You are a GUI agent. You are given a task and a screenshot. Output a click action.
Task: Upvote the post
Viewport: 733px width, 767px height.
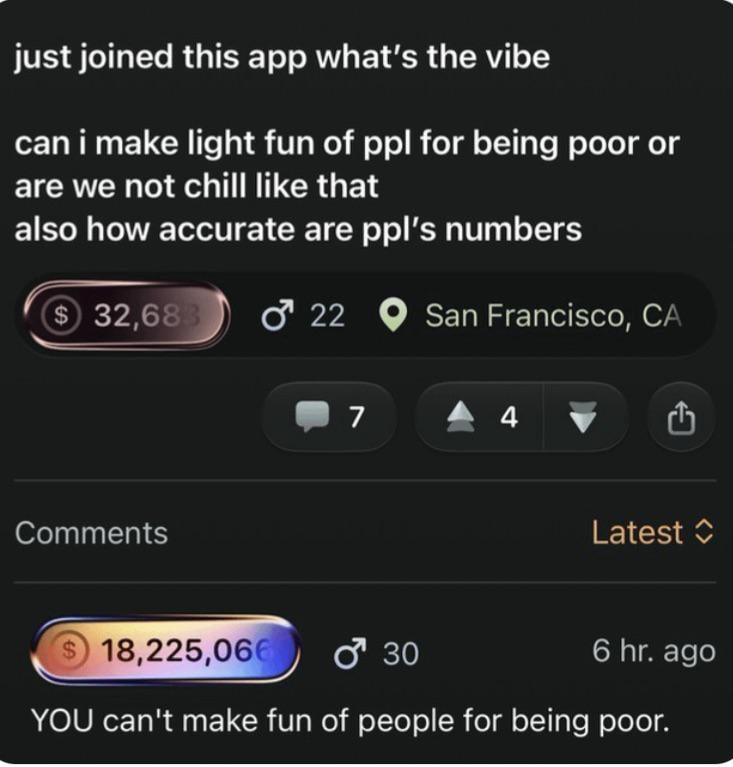(x=461, y=418)
